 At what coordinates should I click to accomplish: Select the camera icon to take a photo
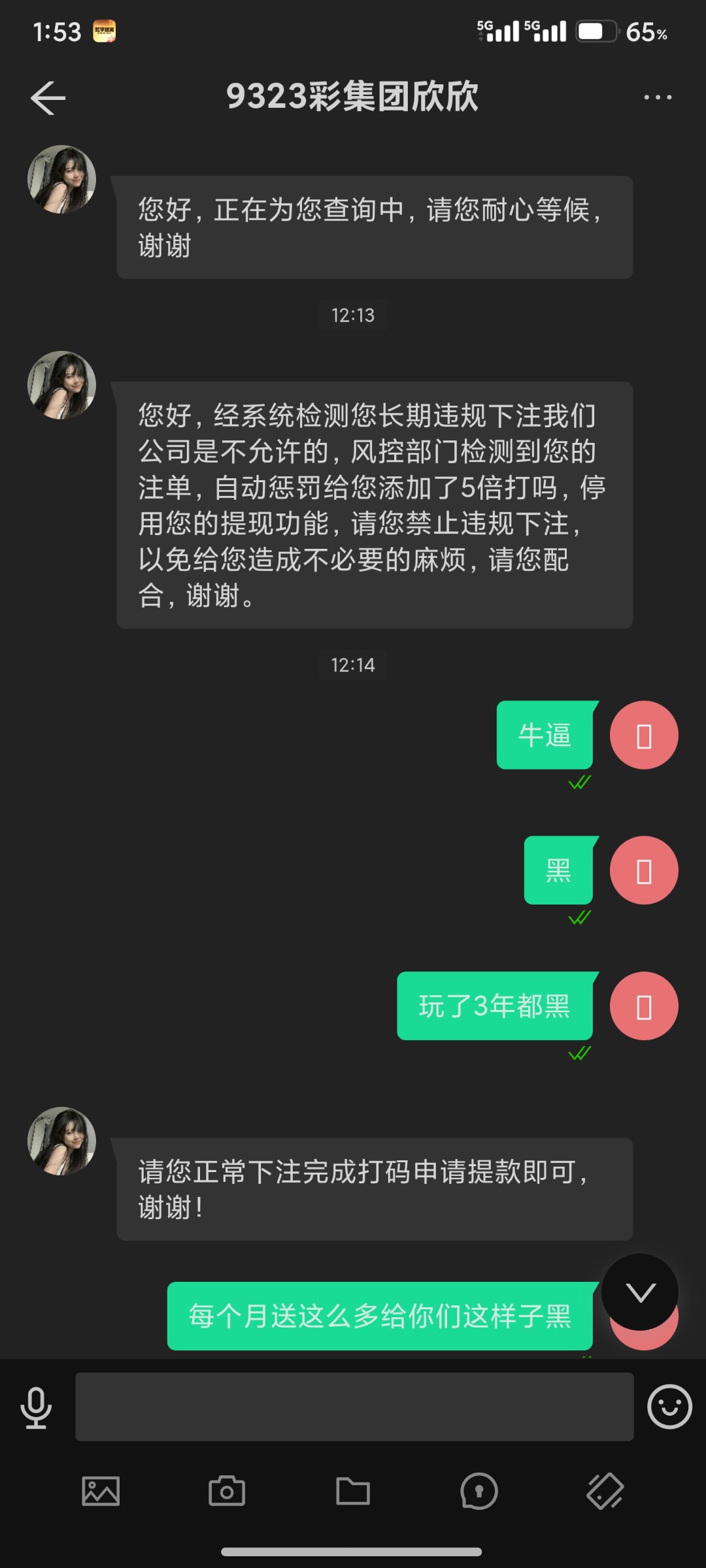point(226,1492)
